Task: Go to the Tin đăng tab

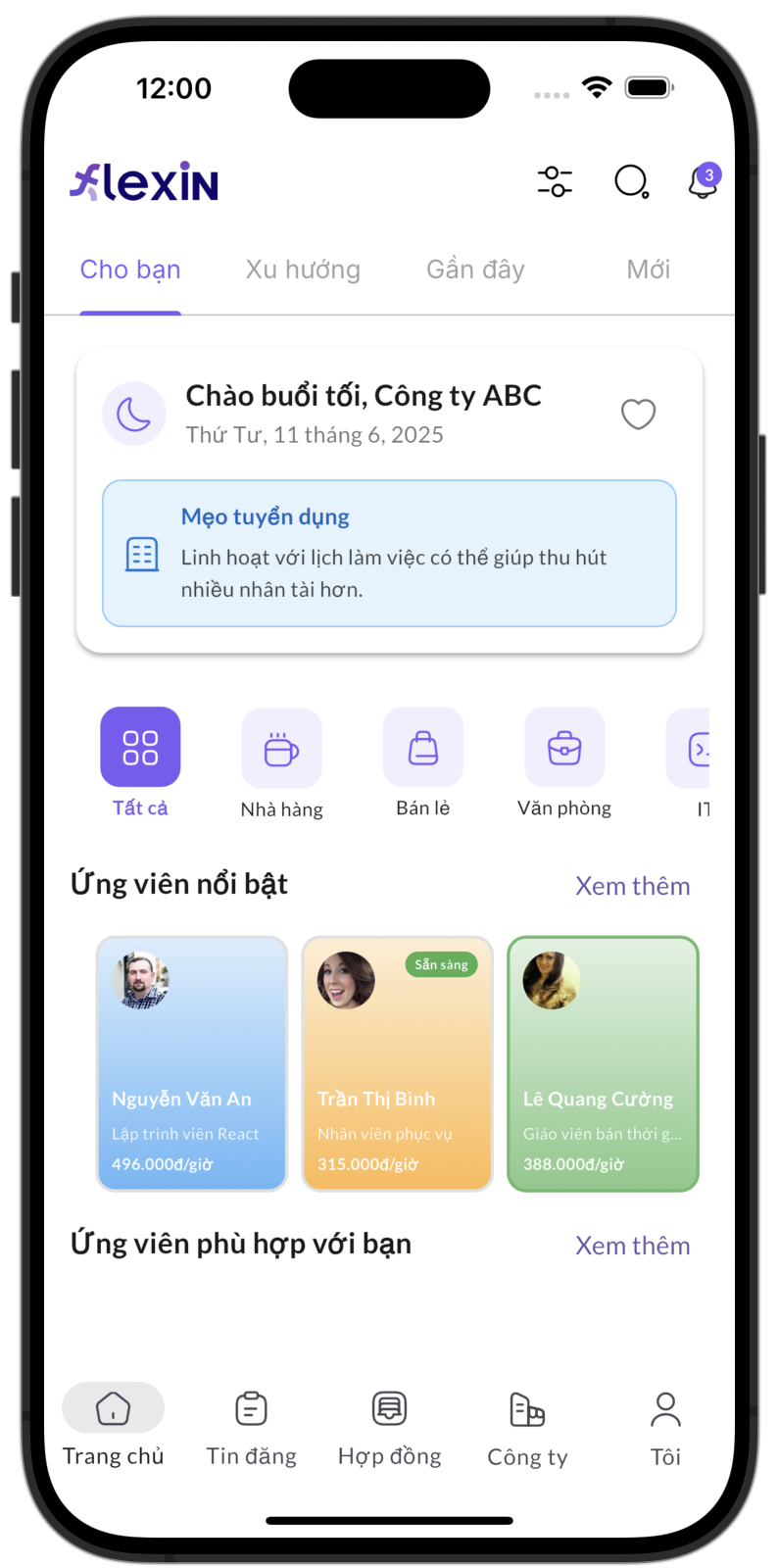Action: [x=251, y=1427]
